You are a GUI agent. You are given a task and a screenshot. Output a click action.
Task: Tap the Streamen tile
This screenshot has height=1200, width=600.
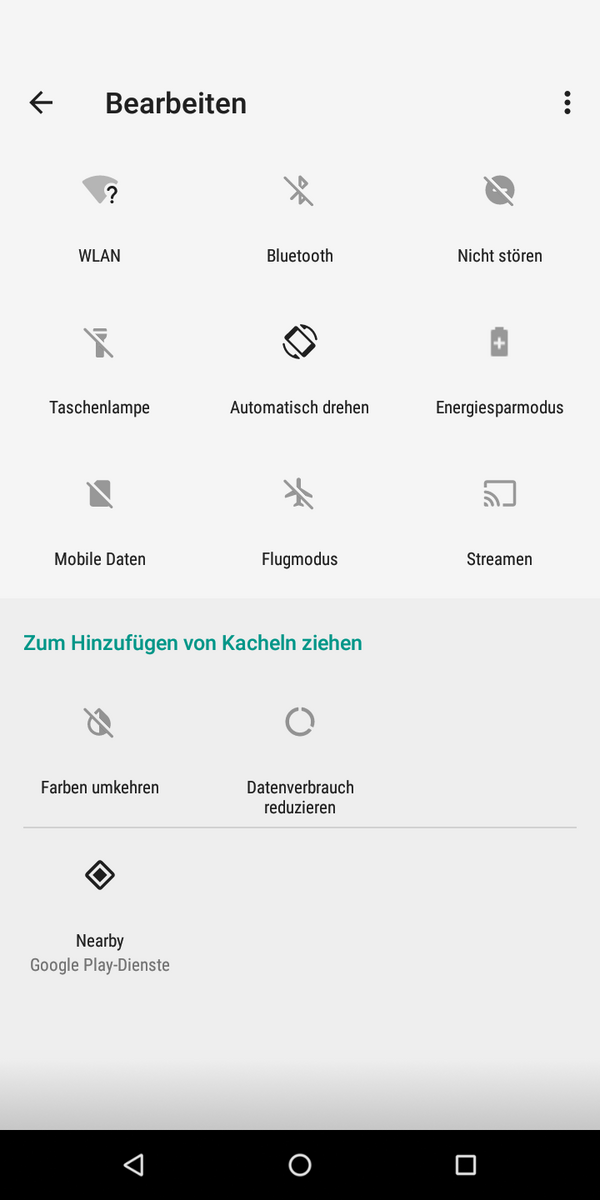[500, 522]
